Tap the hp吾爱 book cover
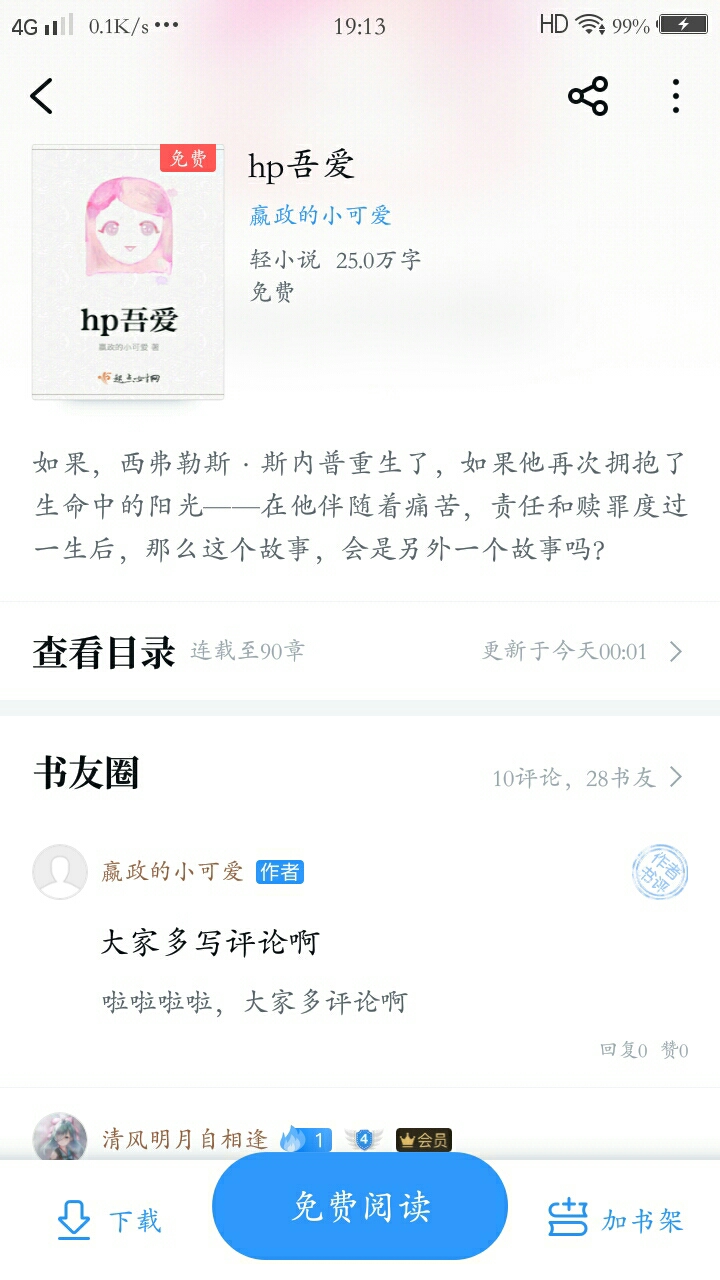 click(128, 272)
